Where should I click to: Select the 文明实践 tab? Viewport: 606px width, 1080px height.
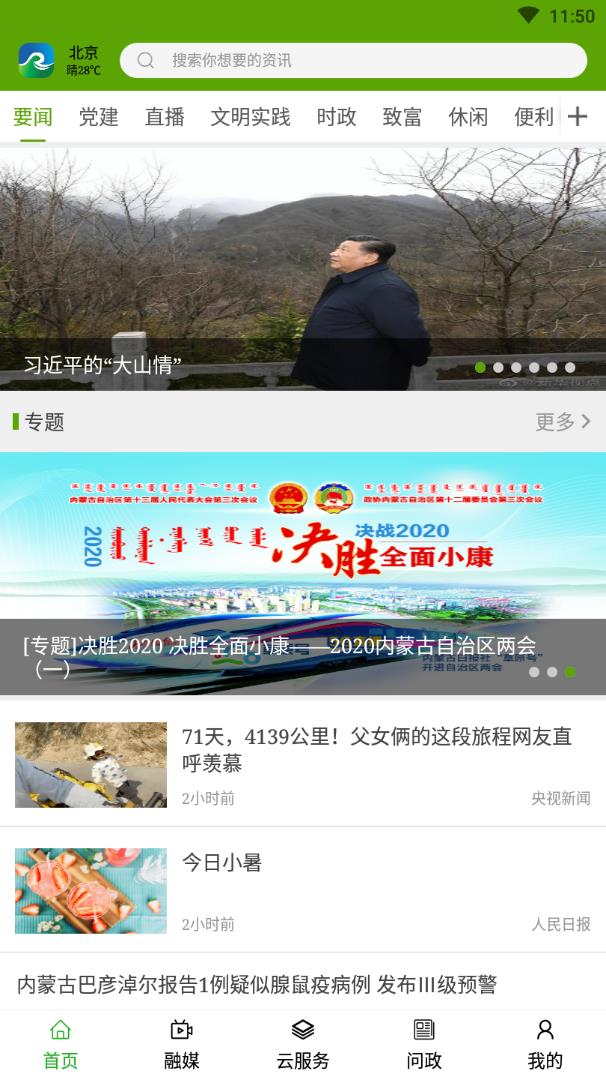pos(250,117)
